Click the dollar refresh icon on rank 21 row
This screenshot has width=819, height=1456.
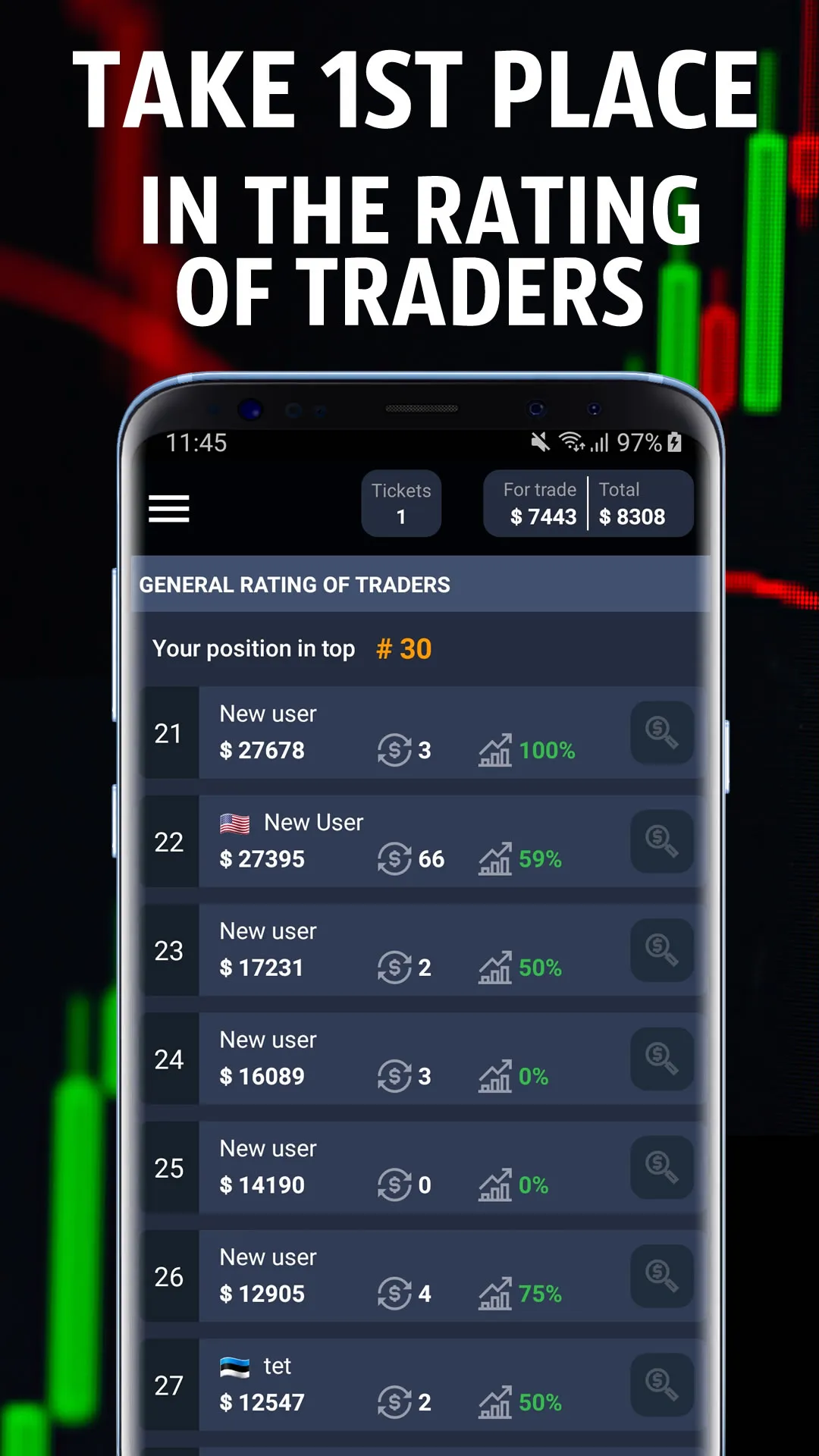(x=393, y=751)
